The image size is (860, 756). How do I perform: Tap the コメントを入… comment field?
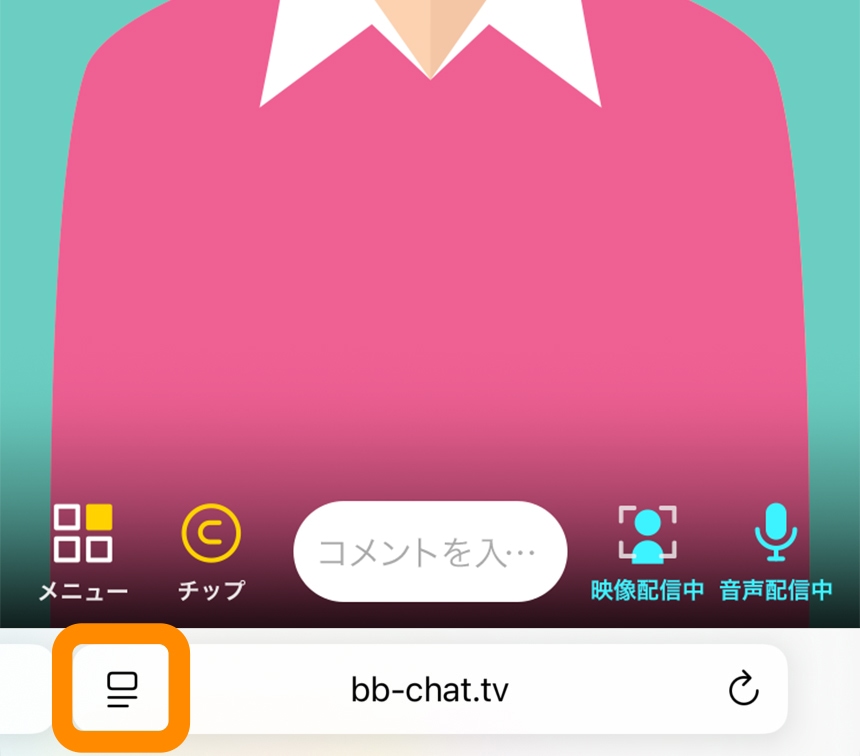pos(430,552)
